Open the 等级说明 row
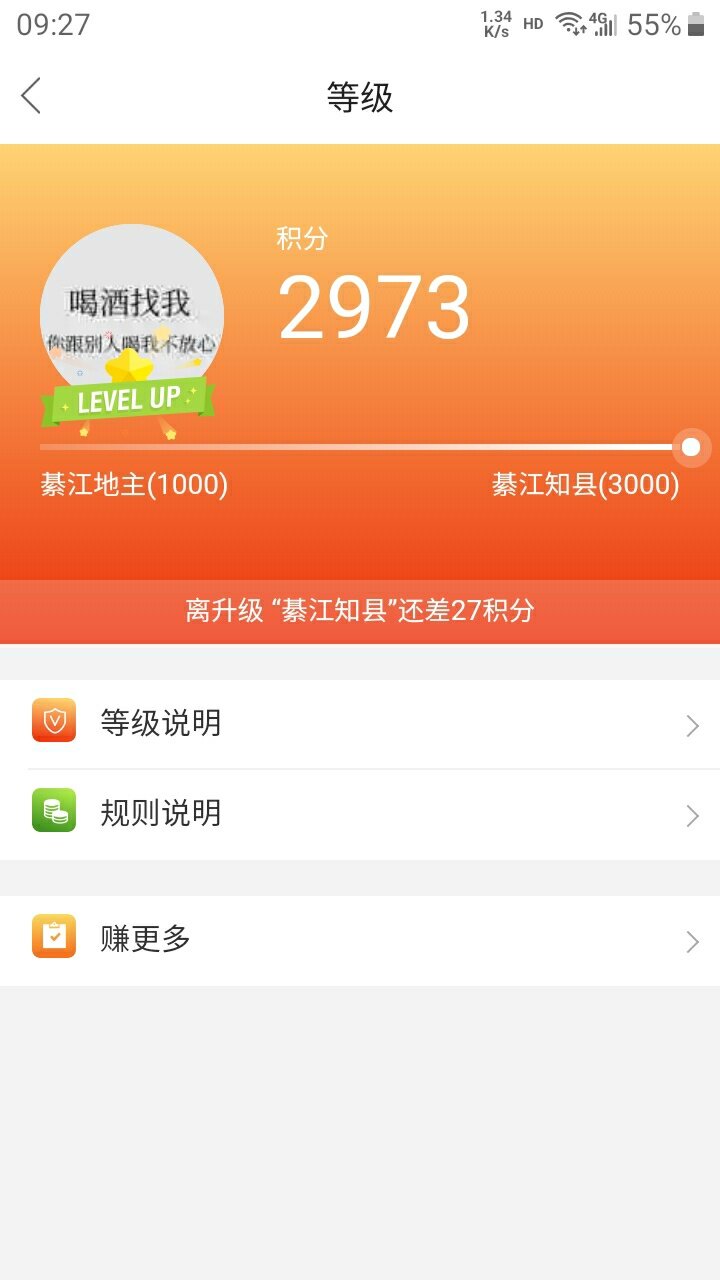 pyautogui.click(x=360, y=723)
